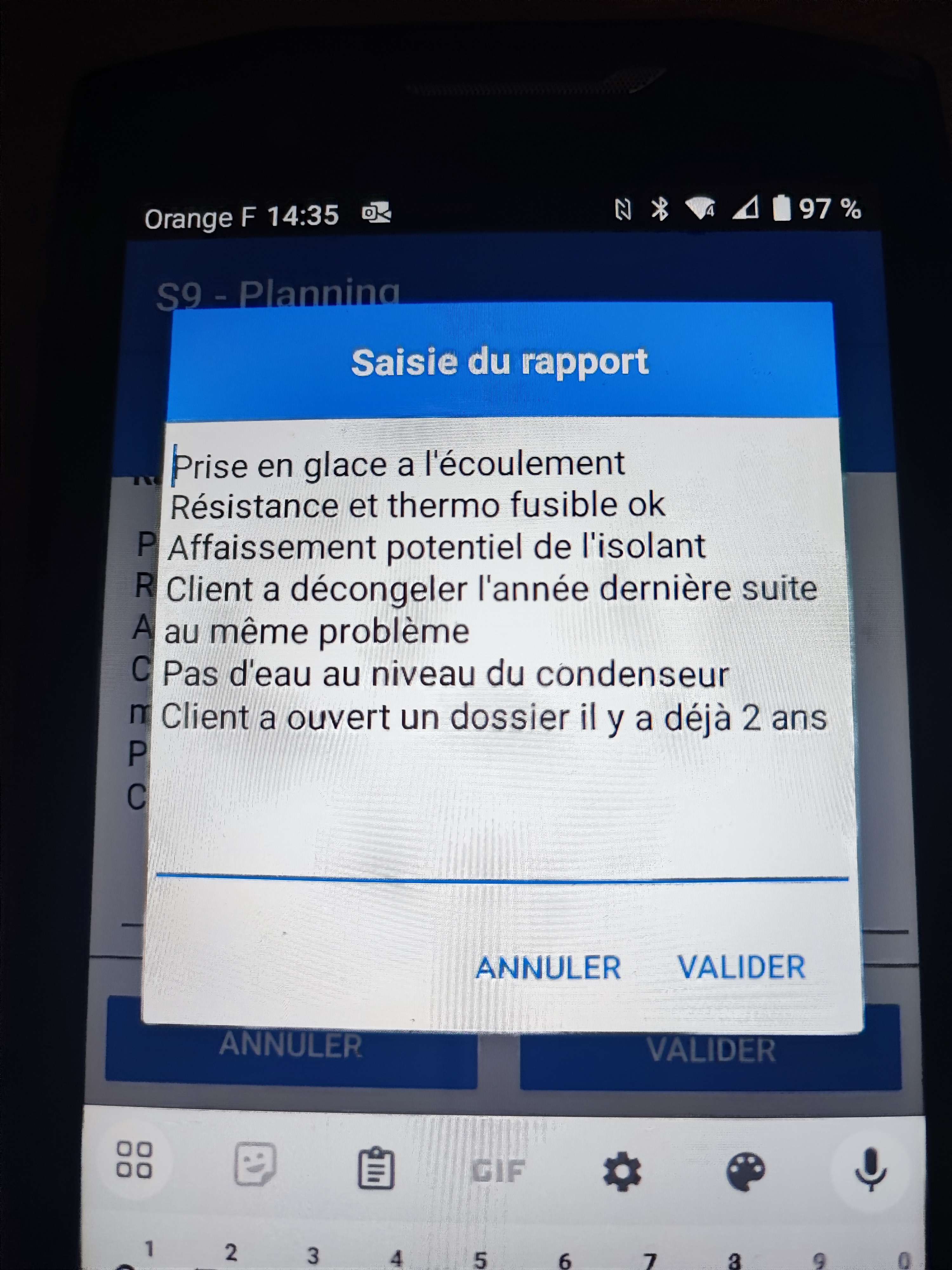Confirm the report with dialog VALIDER

click(x=741, y=967)
